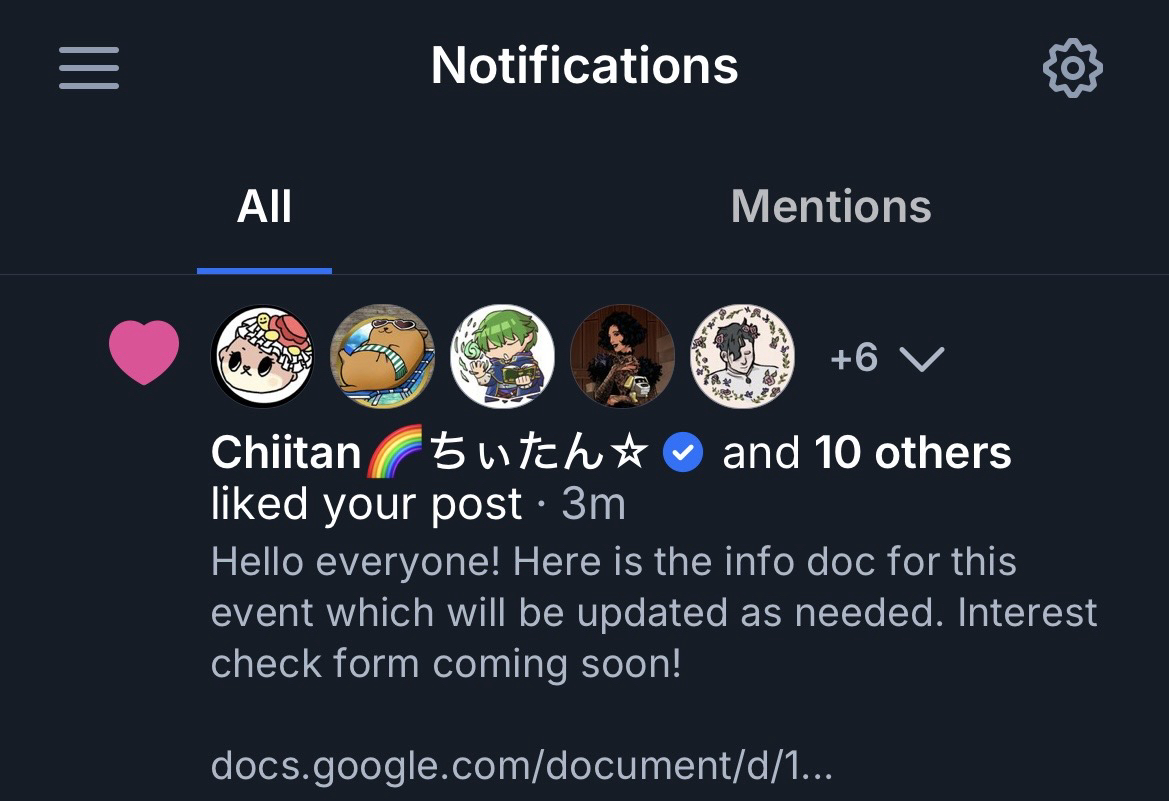
Task: Open notification settings gear
Action: point(1072,68)
